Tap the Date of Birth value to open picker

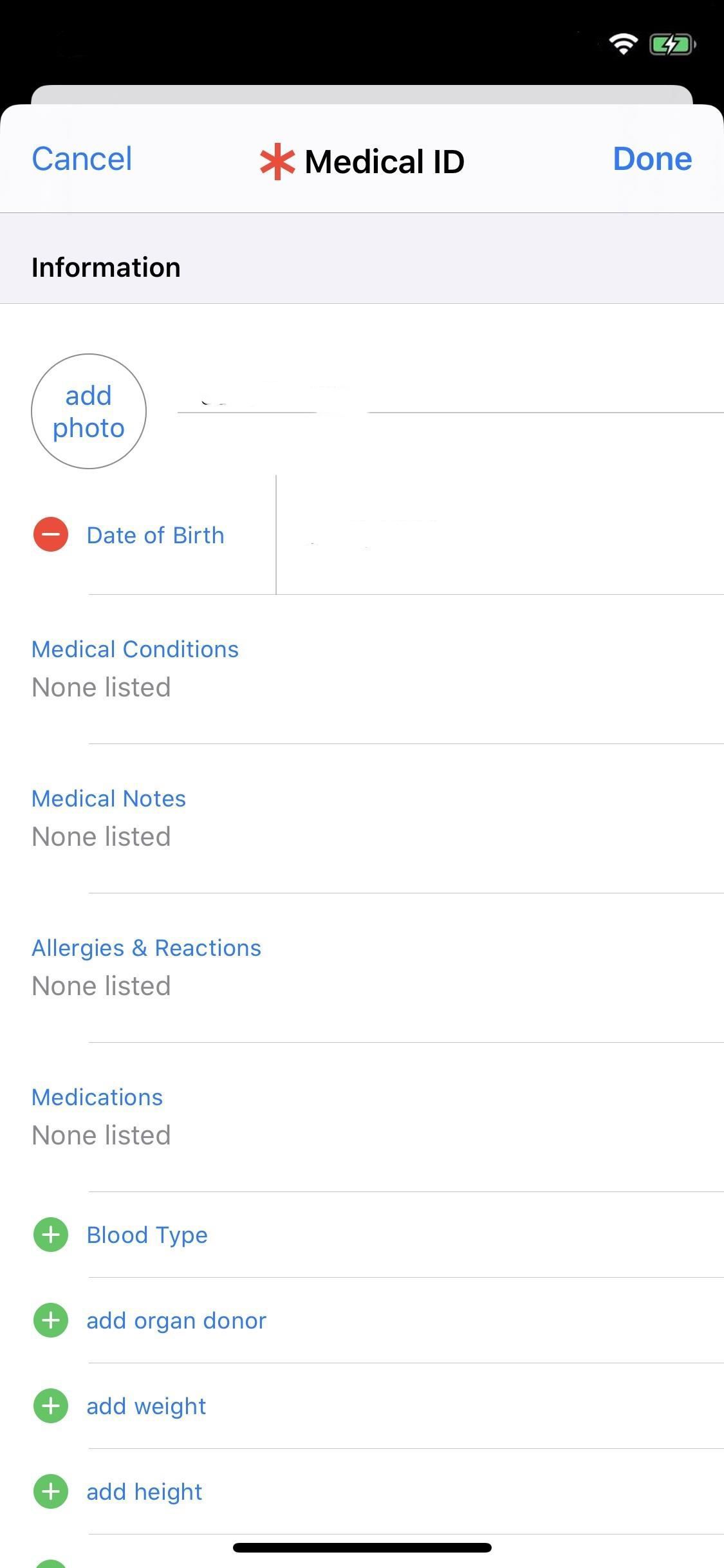(450, 534)
